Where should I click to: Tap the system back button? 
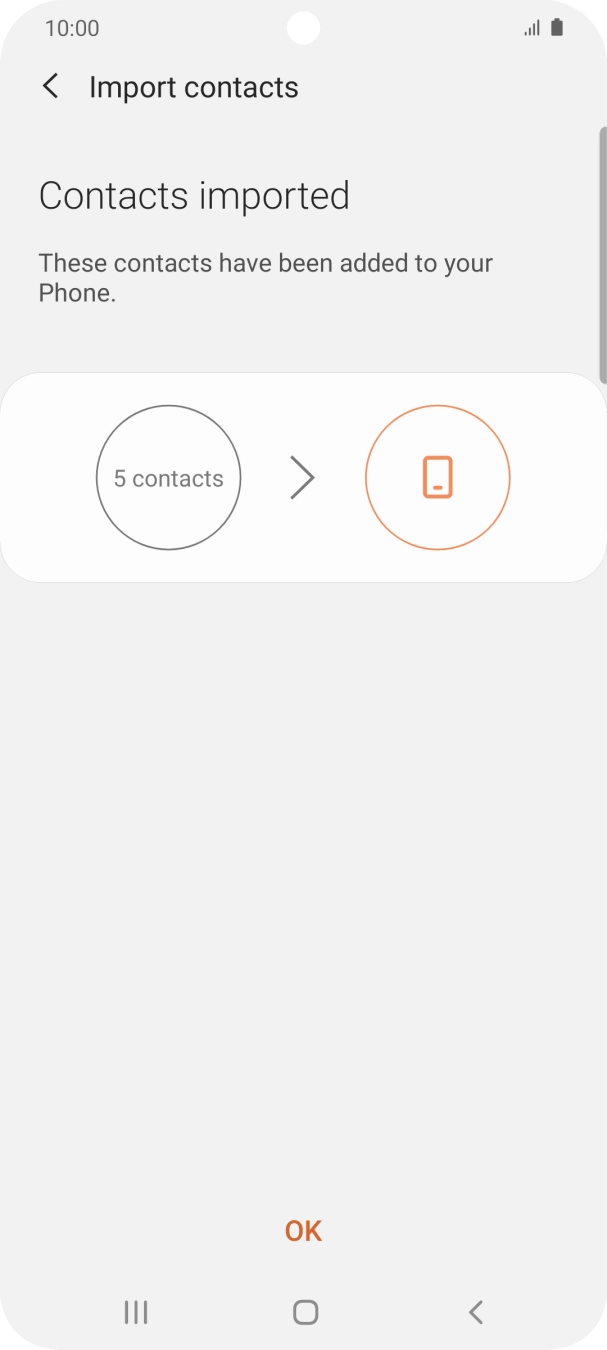(476, 1312)
